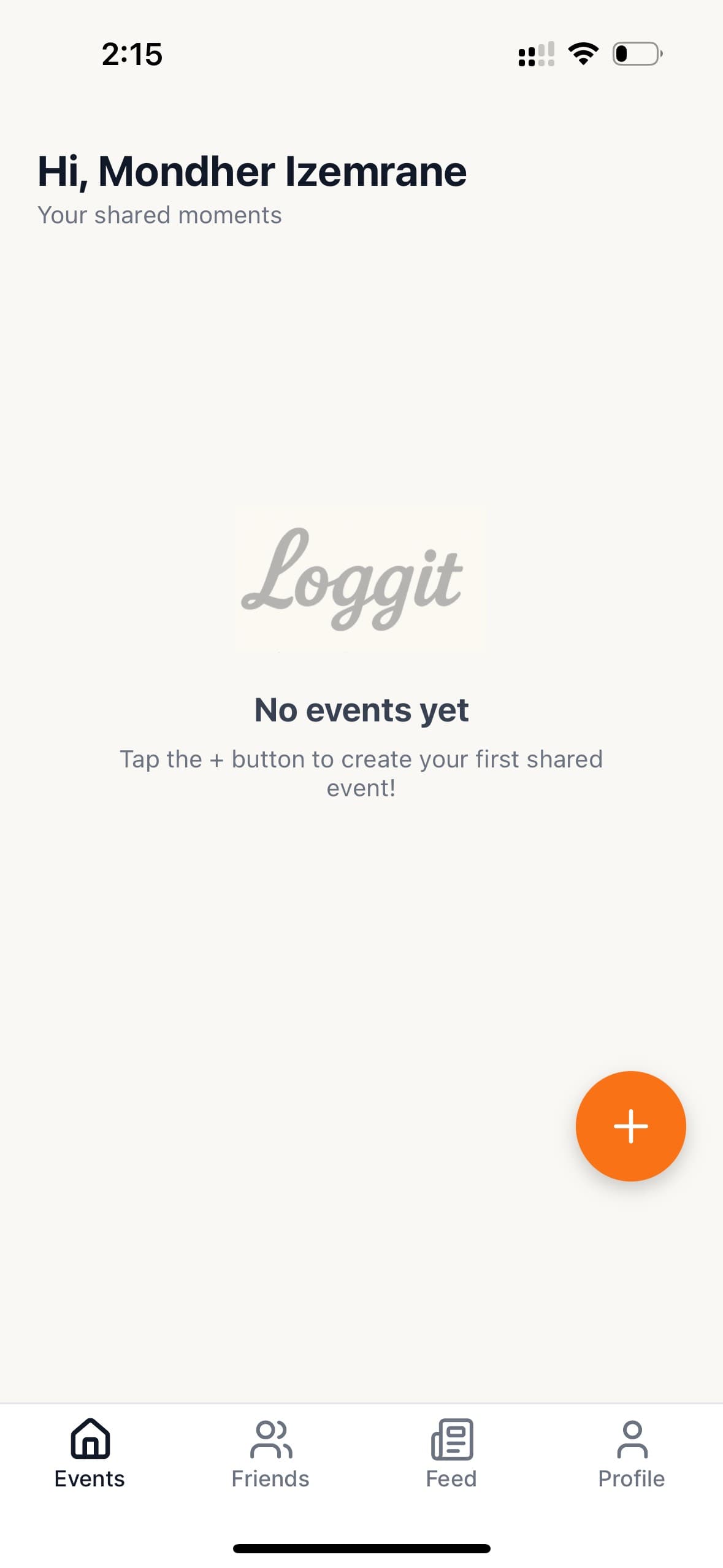Open the Feed tab

click(451, 1454)
